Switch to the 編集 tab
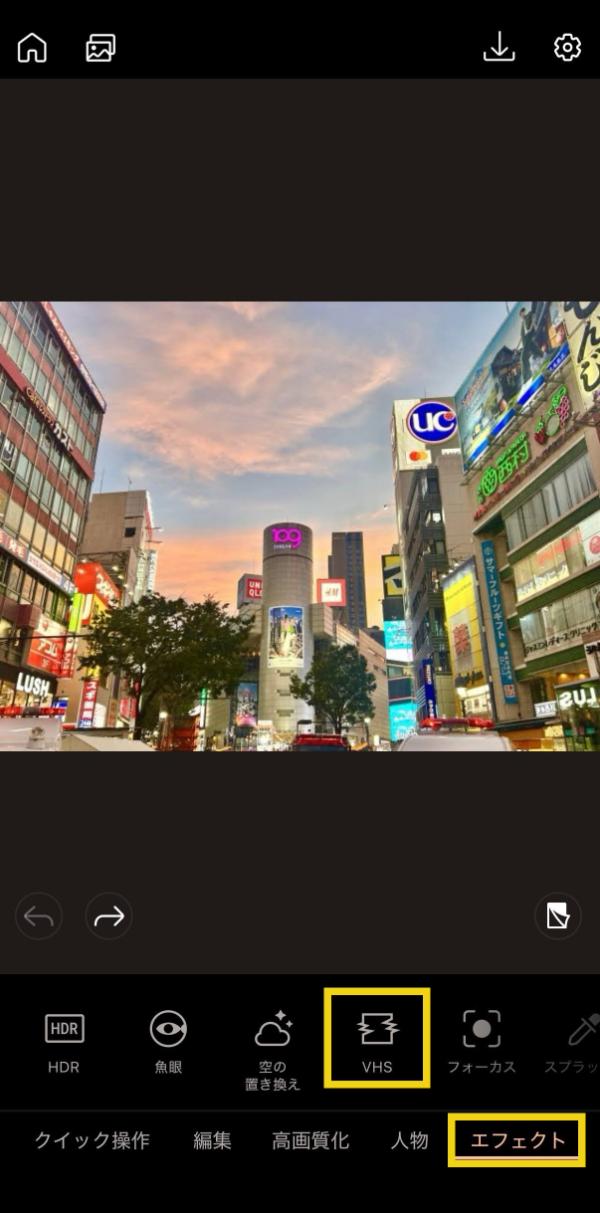 [x=212, y=1140]
